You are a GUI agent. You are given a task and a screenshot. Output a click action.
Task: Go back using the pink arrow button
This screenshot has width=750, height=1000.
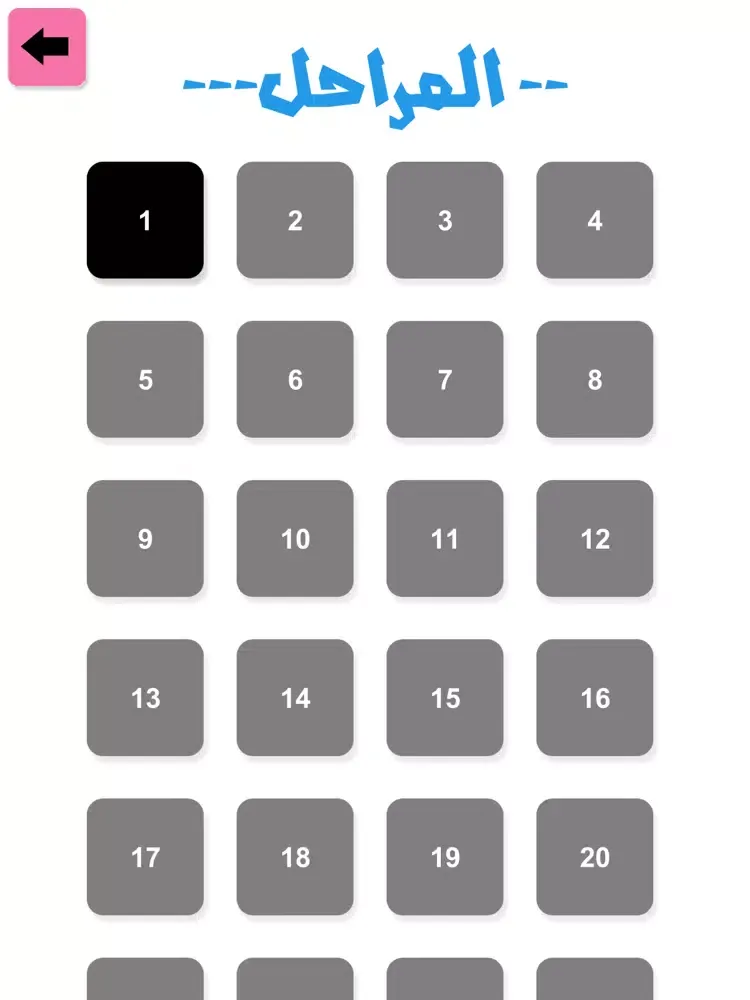click(47, 47)
